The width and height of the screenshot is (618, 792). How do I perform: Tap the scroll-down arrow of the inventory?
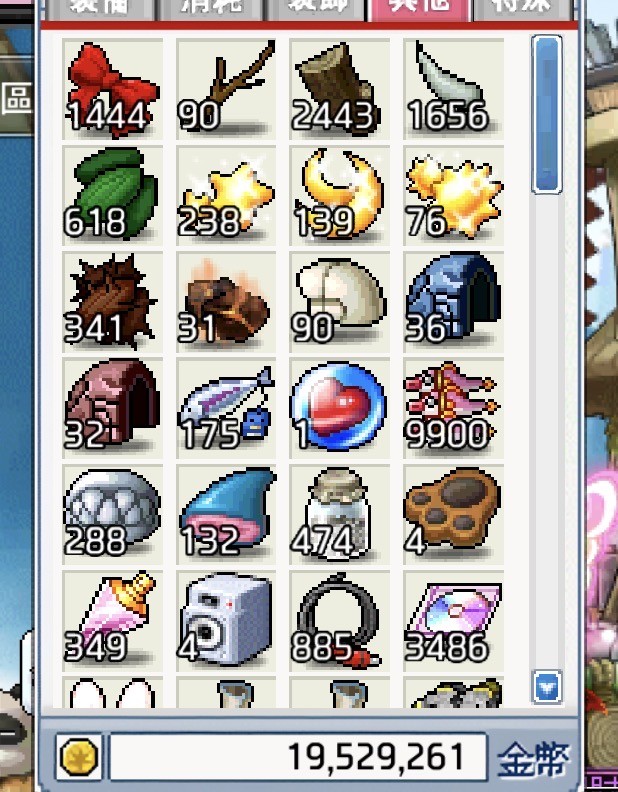[x=547, y=687]
